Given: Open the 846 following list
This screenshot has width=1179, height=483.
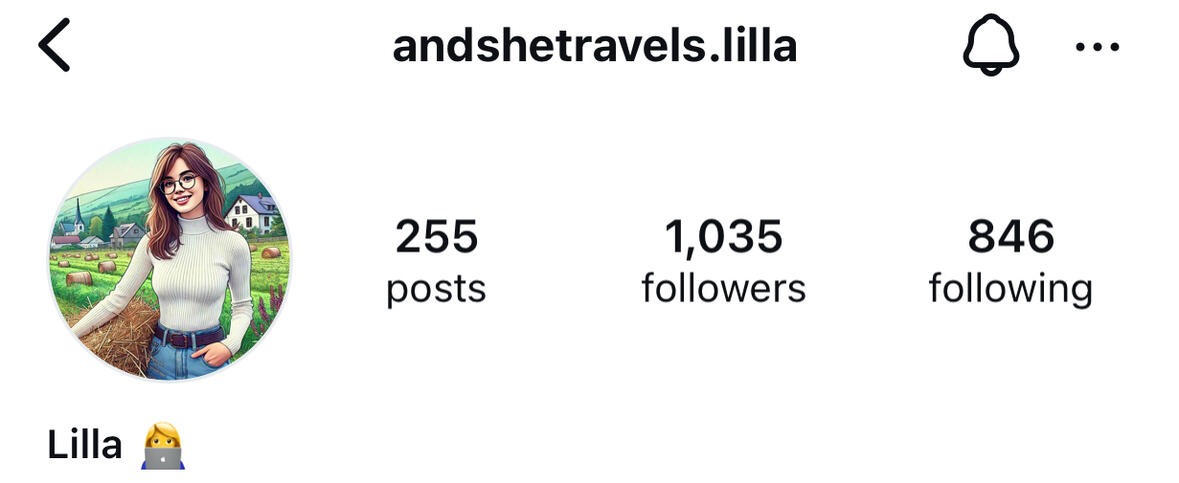Looking at the screenshot, I should click(x=1010, y=260).
